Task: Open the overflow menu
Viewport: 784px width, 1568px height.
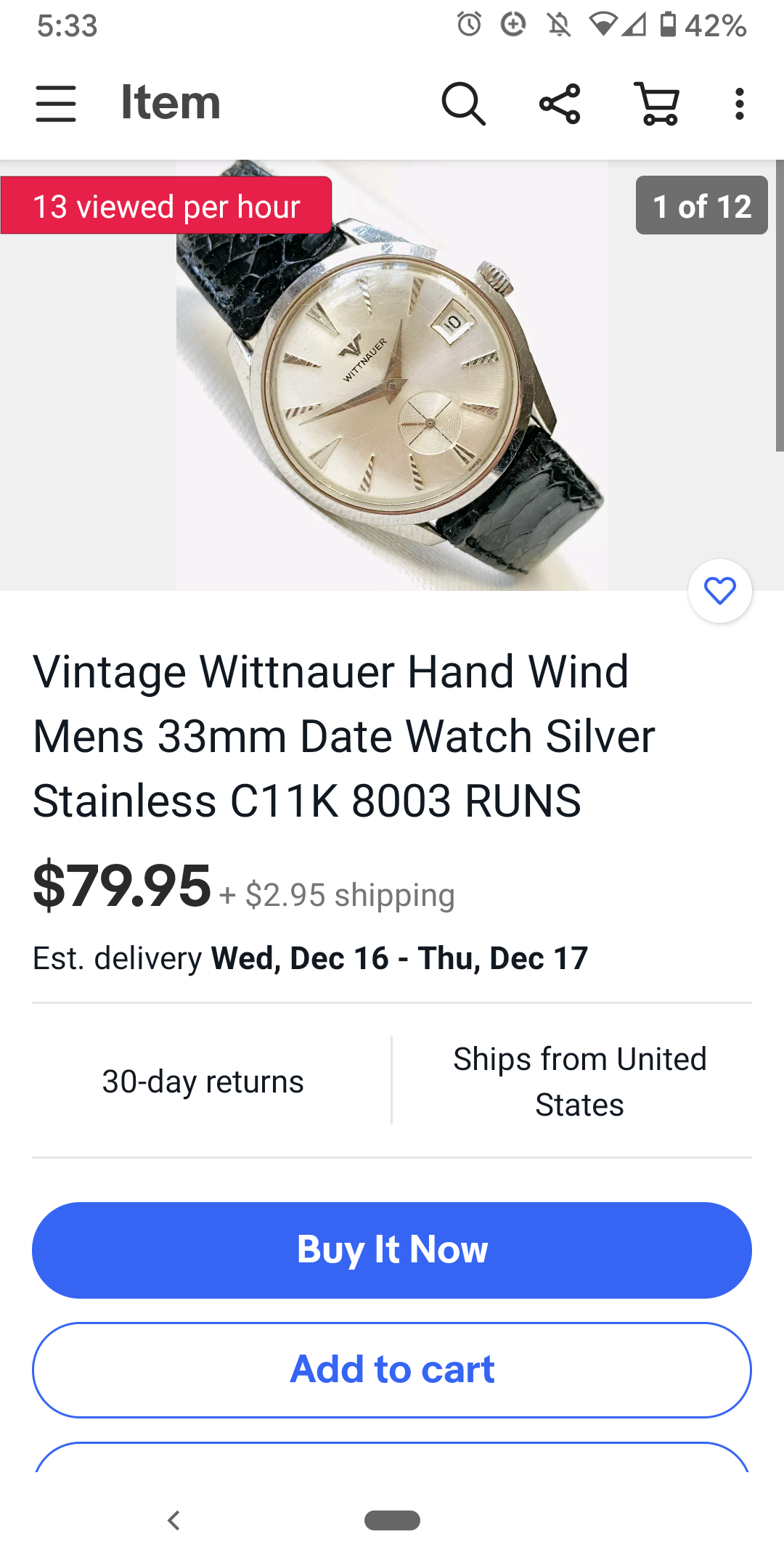Action: coord(739,103)
